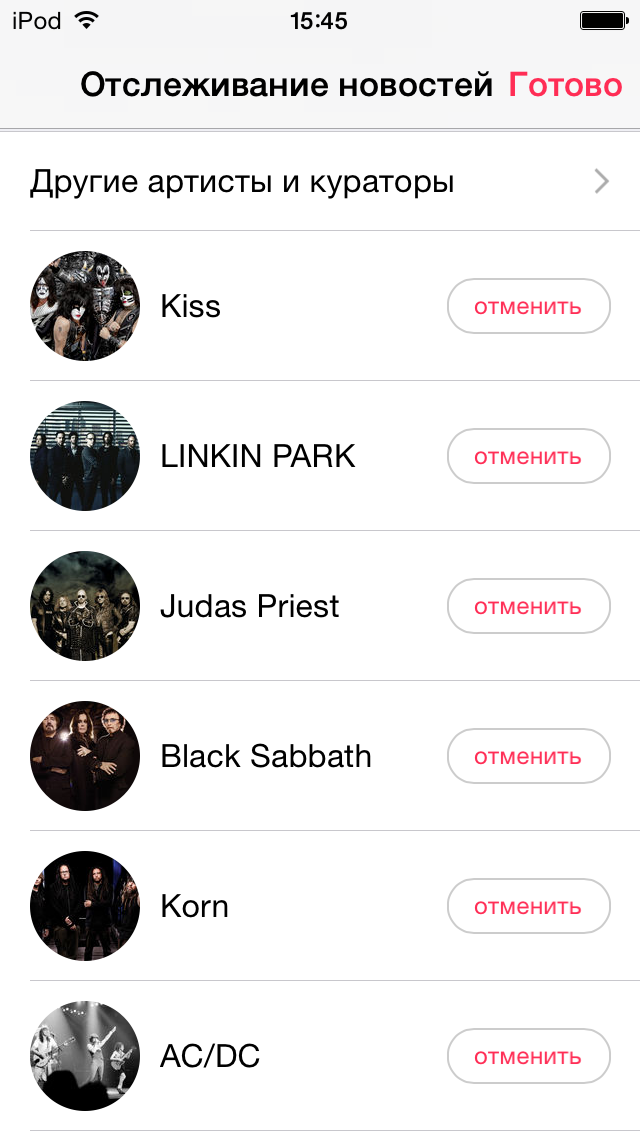Unfollow Kiss with отменить button
The height and width of the screenshot is (1136, 640).
[528, 306]
